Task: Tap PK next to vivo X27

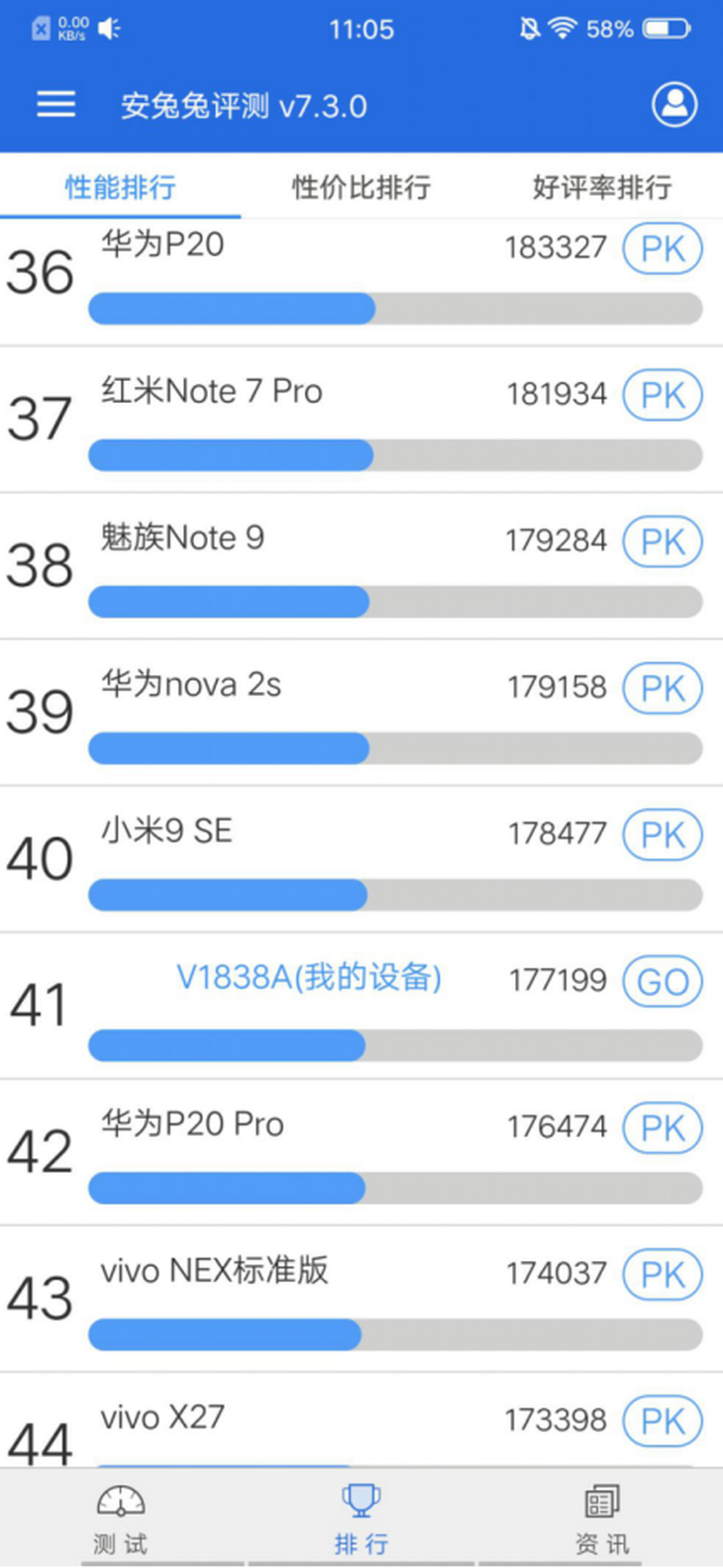Action: [x=663, y=1421]
